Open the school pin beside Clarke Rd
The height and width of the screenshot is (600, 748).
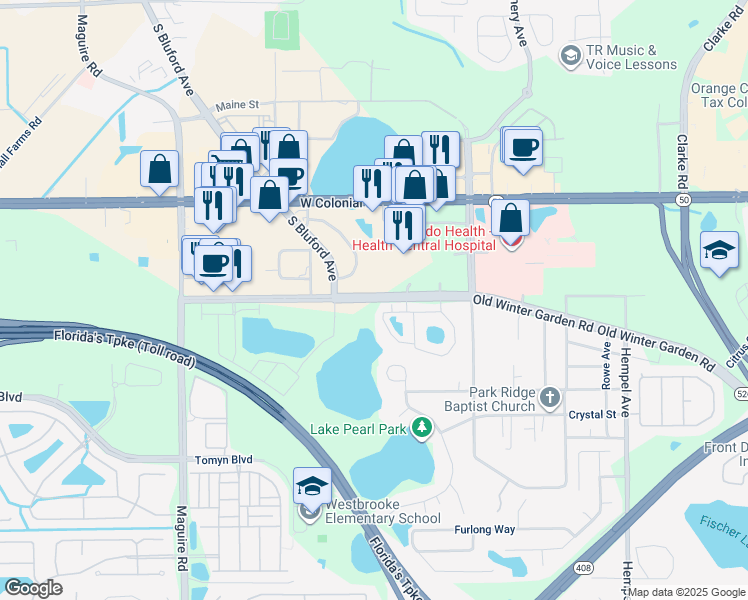pyautogui.click(x=719, y=250)
